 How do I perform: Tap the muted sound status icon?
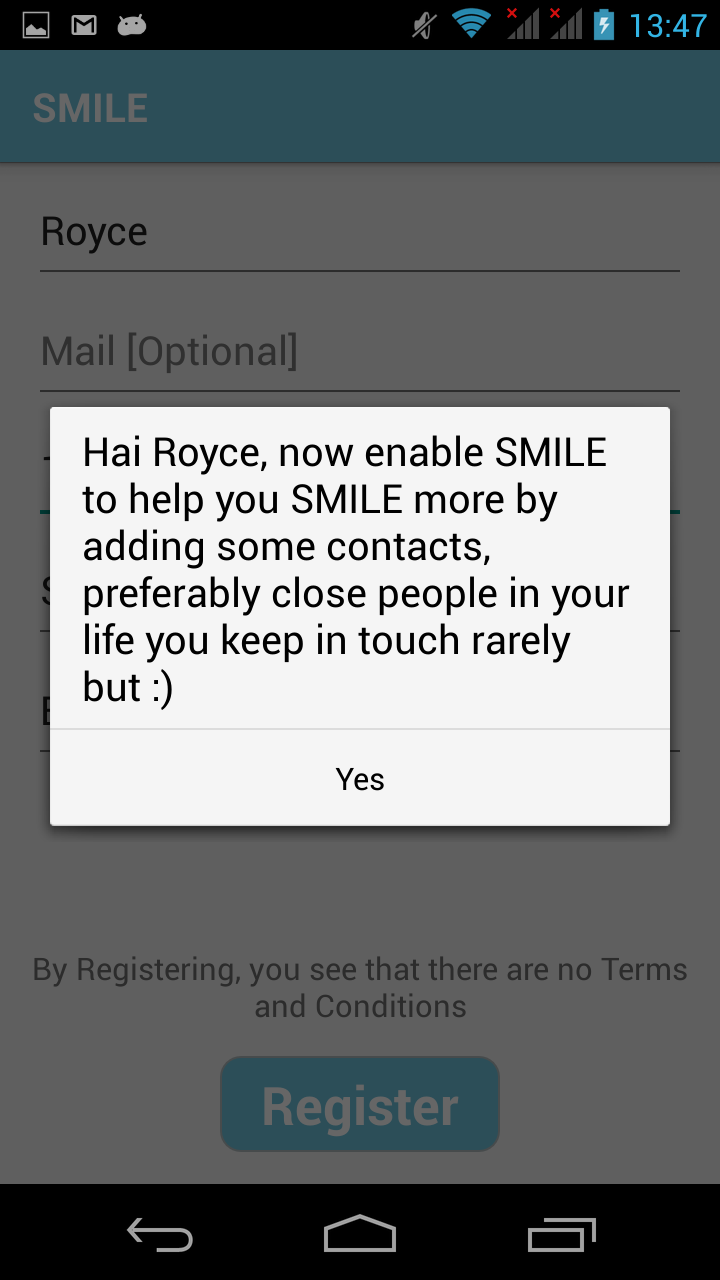pyautogui.click(x=423, y=27)
